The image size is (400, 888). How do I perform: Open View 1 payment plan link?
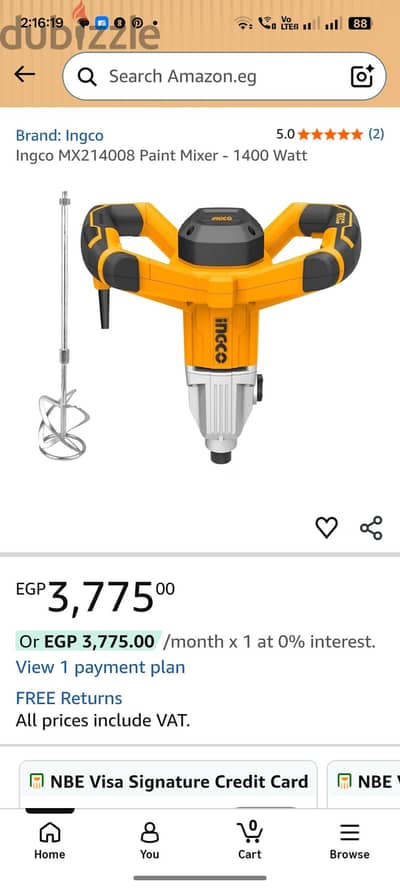tap(100, 667)
